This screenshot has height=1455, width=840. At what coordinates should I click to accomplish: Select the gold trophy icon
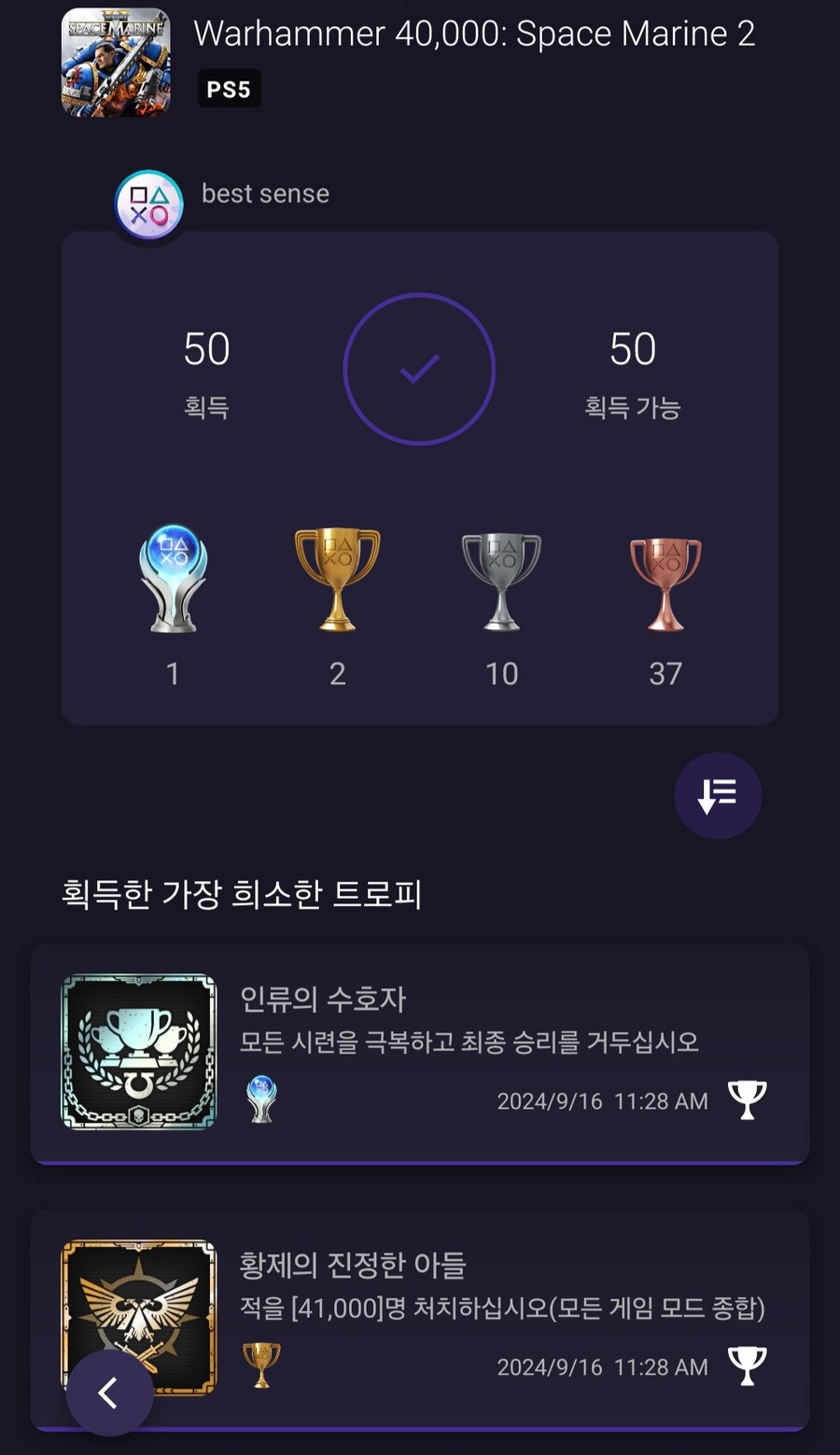(337, 583)
